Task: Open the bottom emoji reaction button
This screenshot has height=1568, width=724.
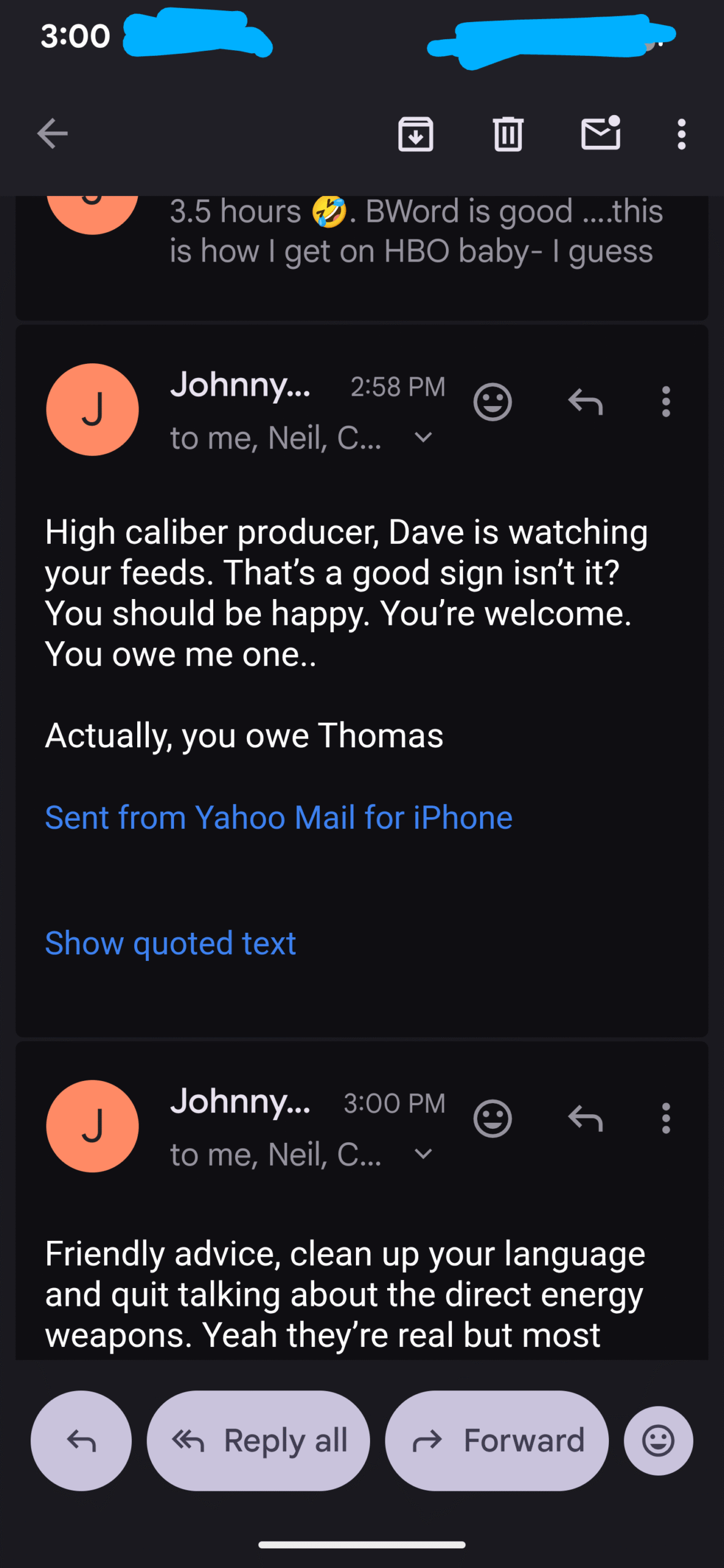Action: [658, 1441]
